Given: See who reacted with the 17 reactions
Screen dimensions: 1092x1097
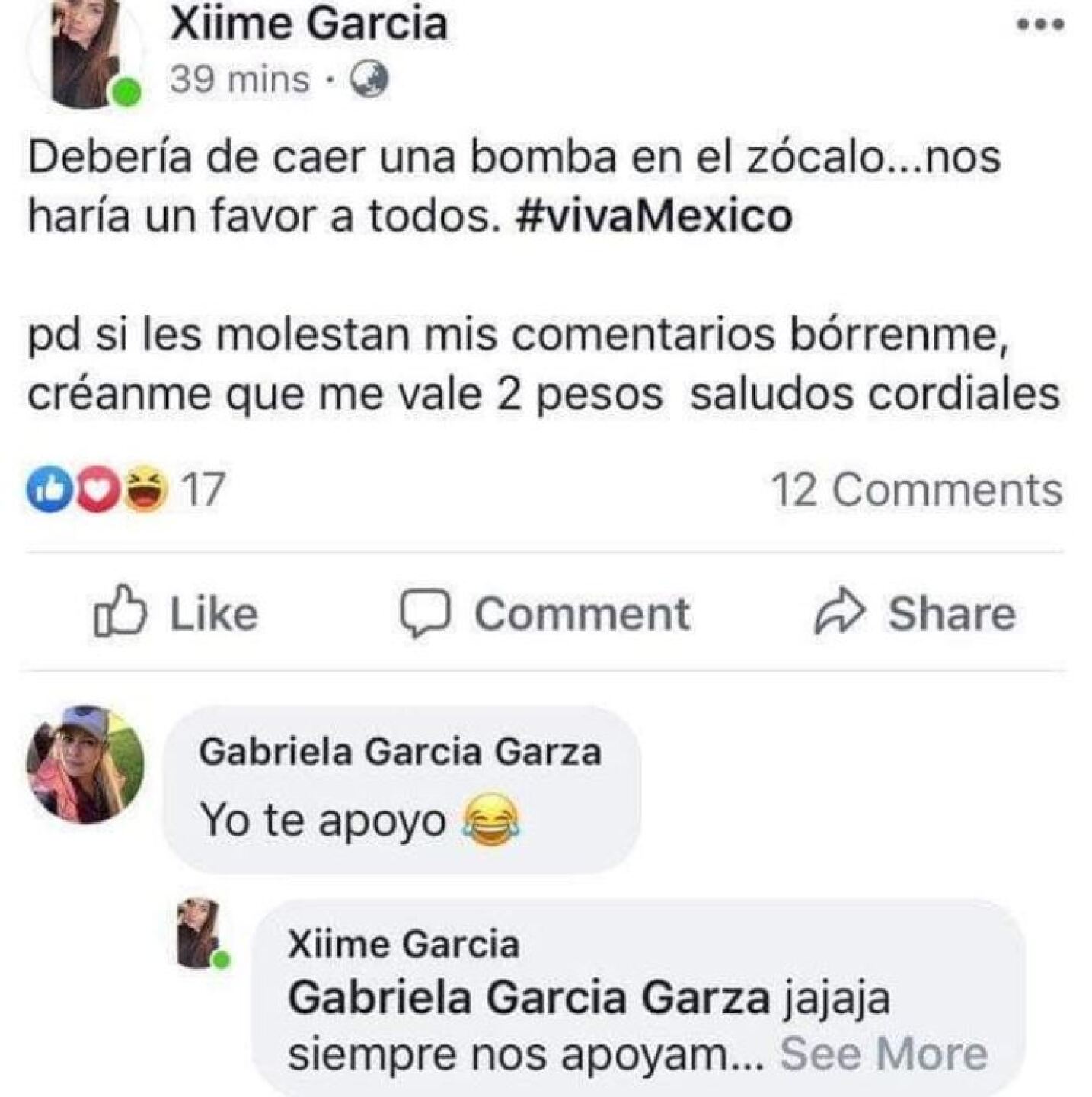Looking at the screenshot, I should [x=126, y=490].
